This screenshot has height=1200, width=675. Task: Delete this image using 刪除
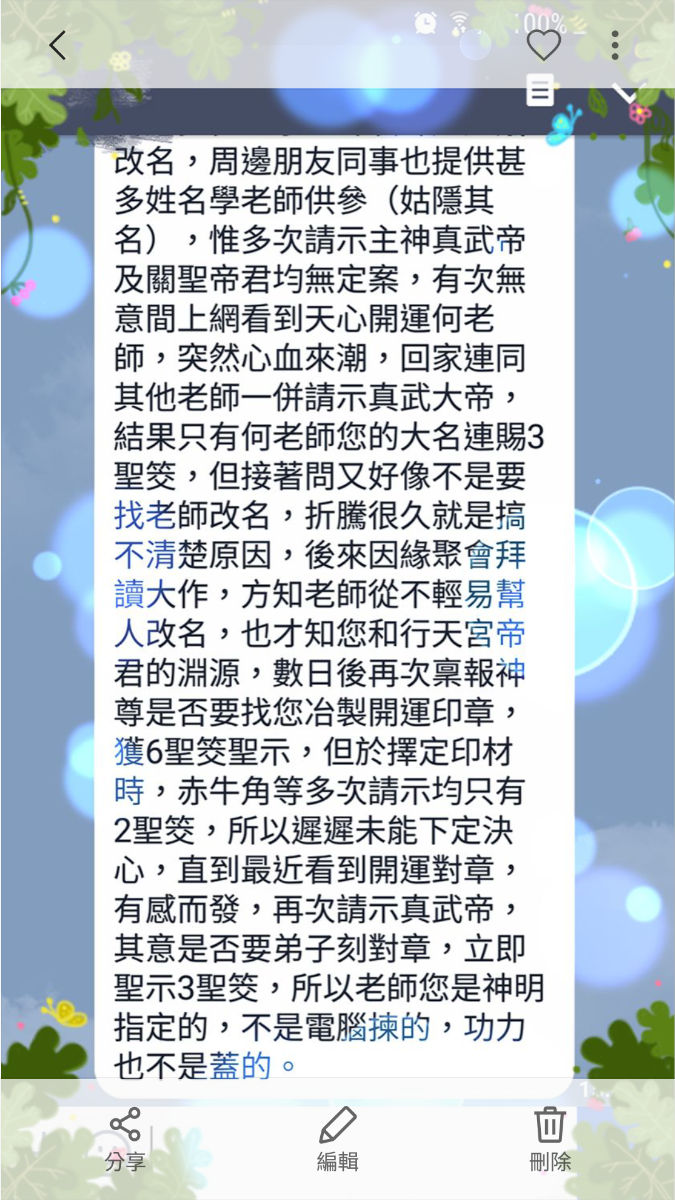[549, 1138]
